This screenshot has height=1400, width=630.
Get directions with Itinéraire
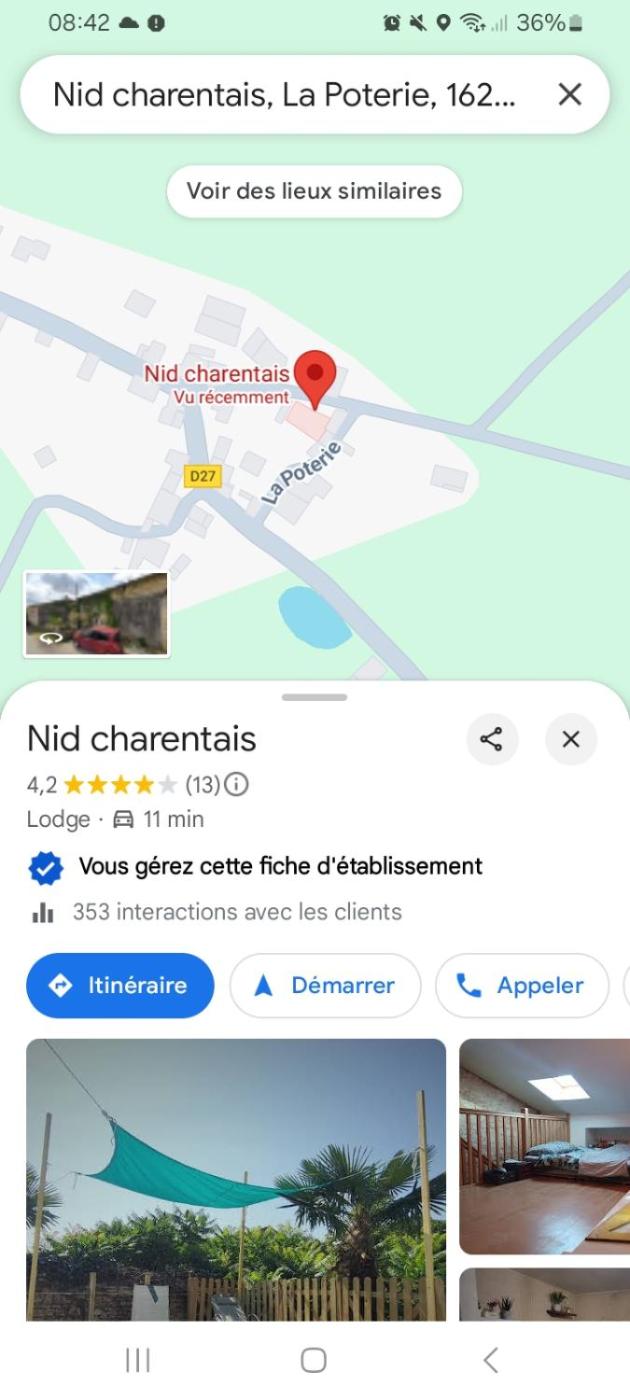pos(120,986)
